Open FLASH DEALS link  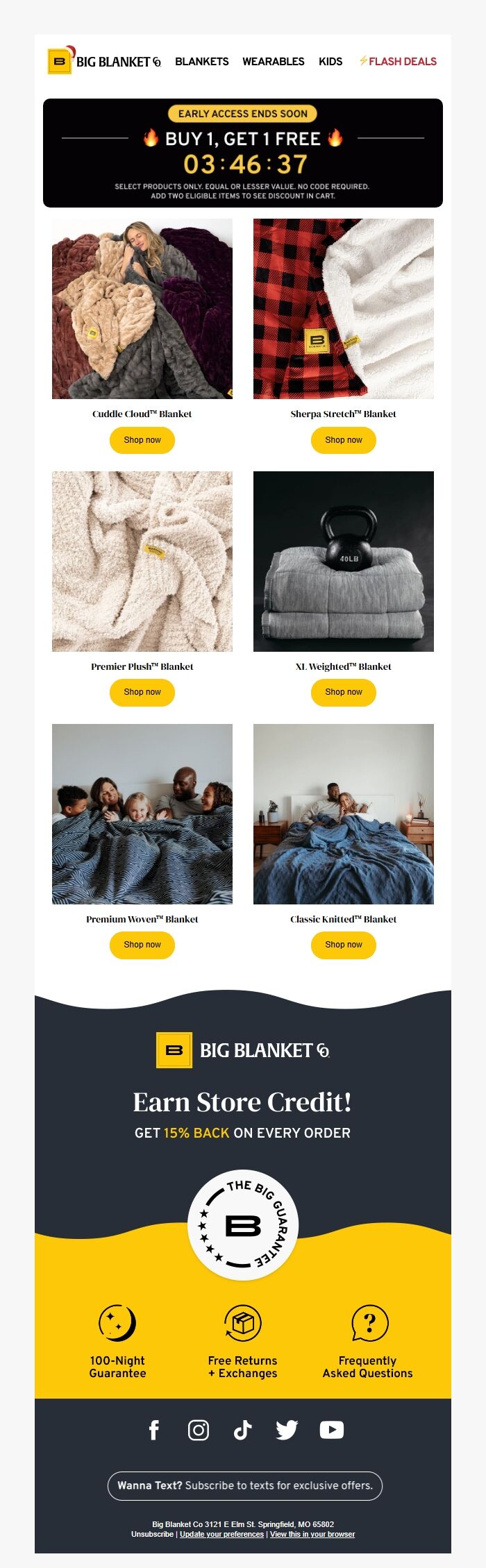tap(399, 62)
